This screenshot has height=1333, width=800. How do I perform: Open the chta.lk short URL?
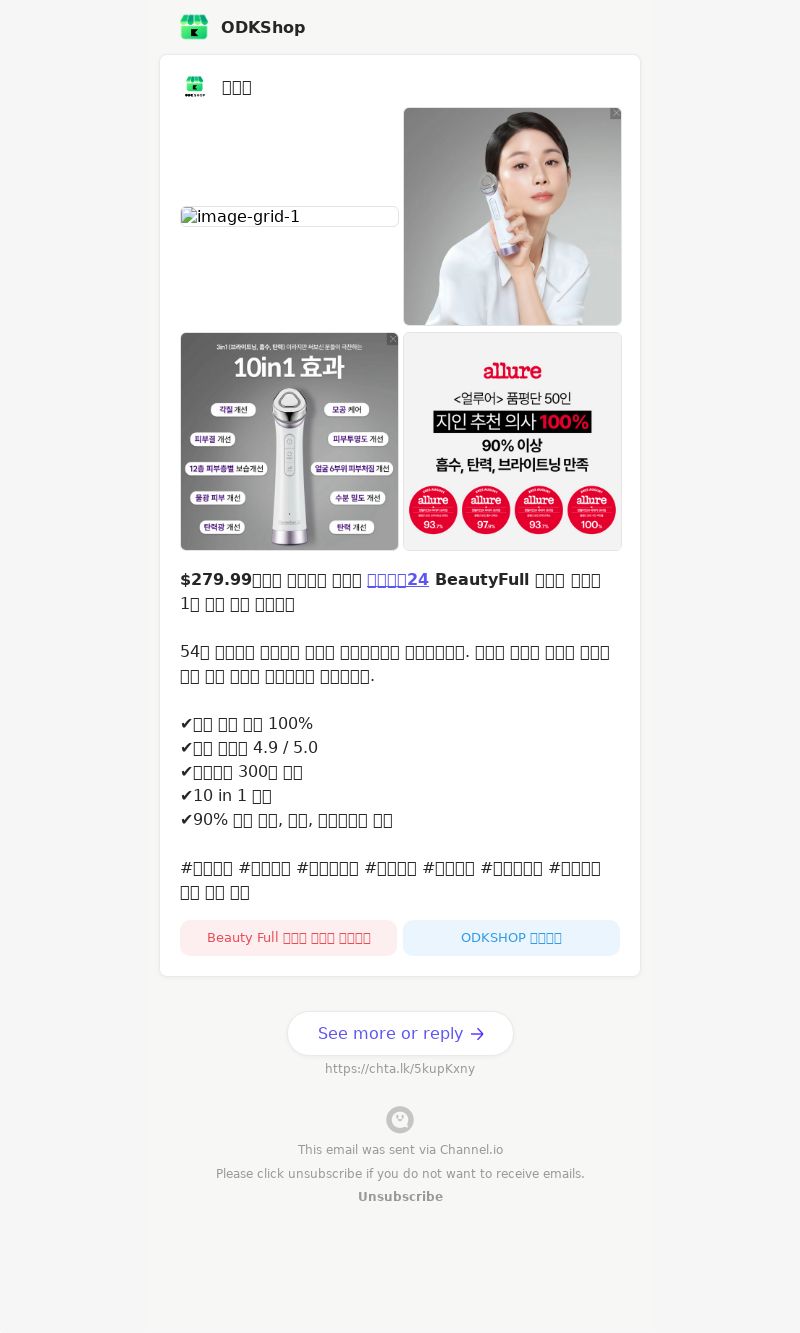tap(400, 1069)
